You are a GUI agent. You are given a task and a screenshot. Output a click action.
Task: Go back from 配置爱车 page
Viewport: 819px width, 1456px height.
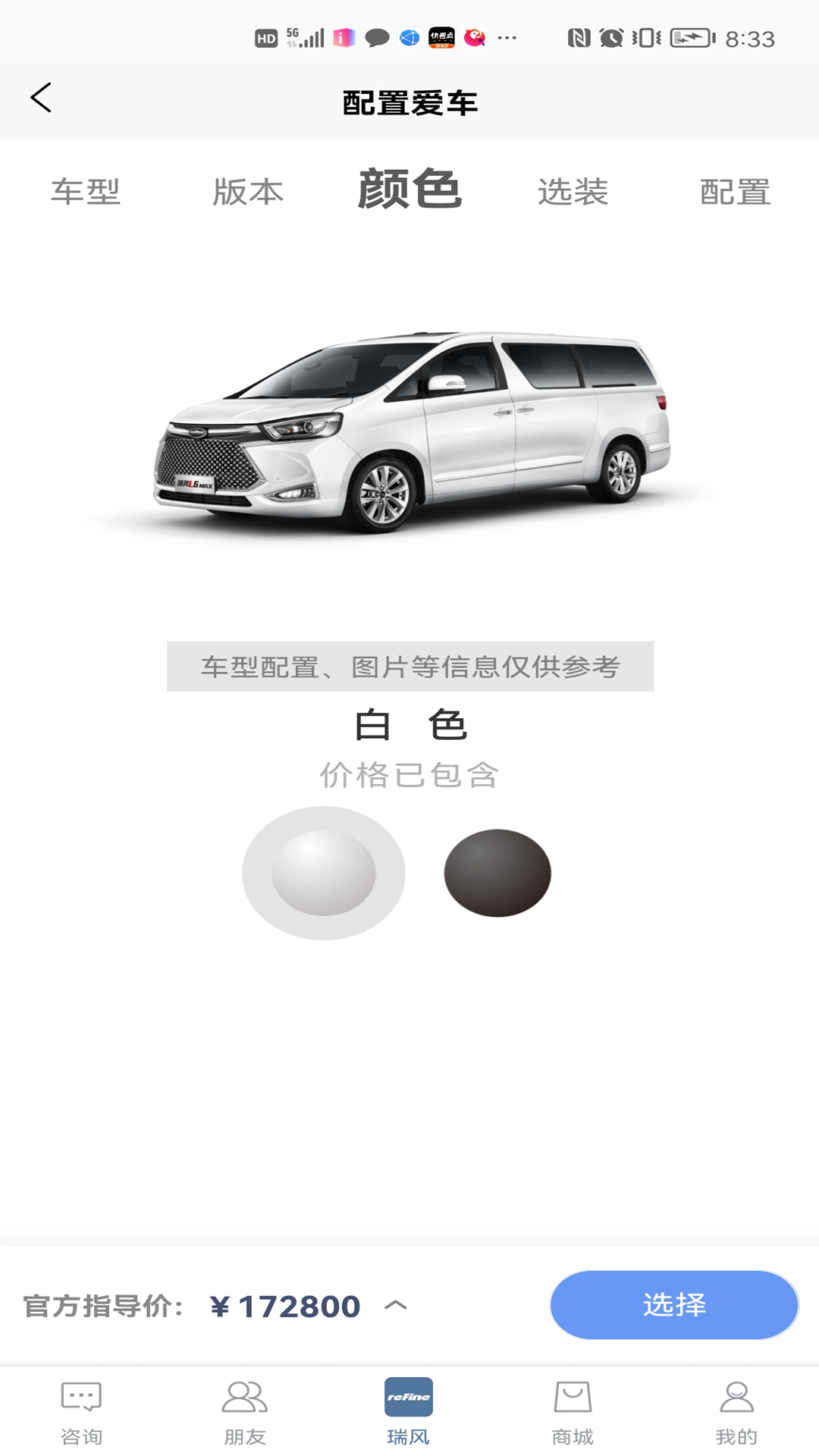tap(42, 98)
